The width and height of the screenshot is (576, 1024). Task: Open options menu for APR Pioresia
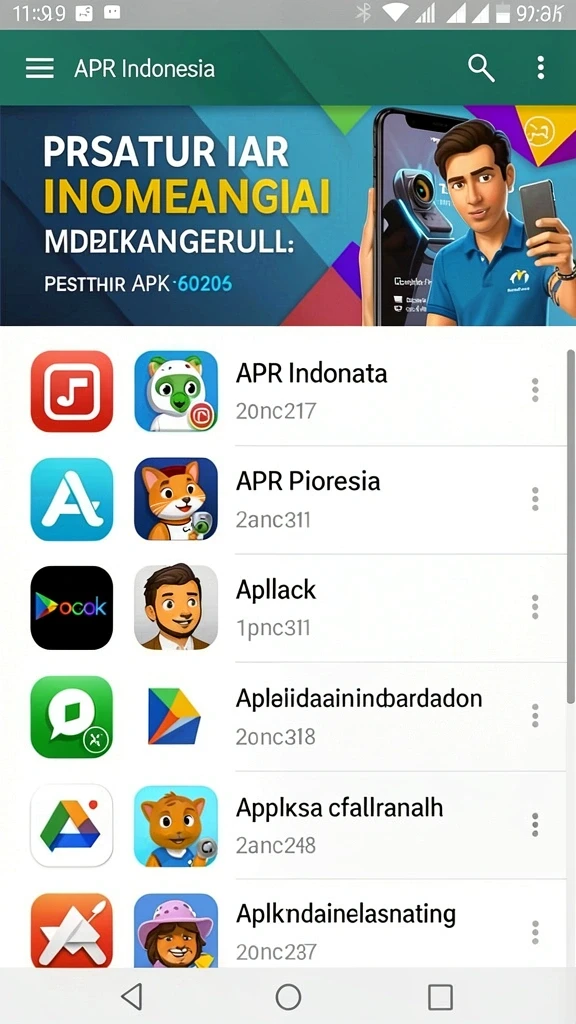[x=535, y=499]
